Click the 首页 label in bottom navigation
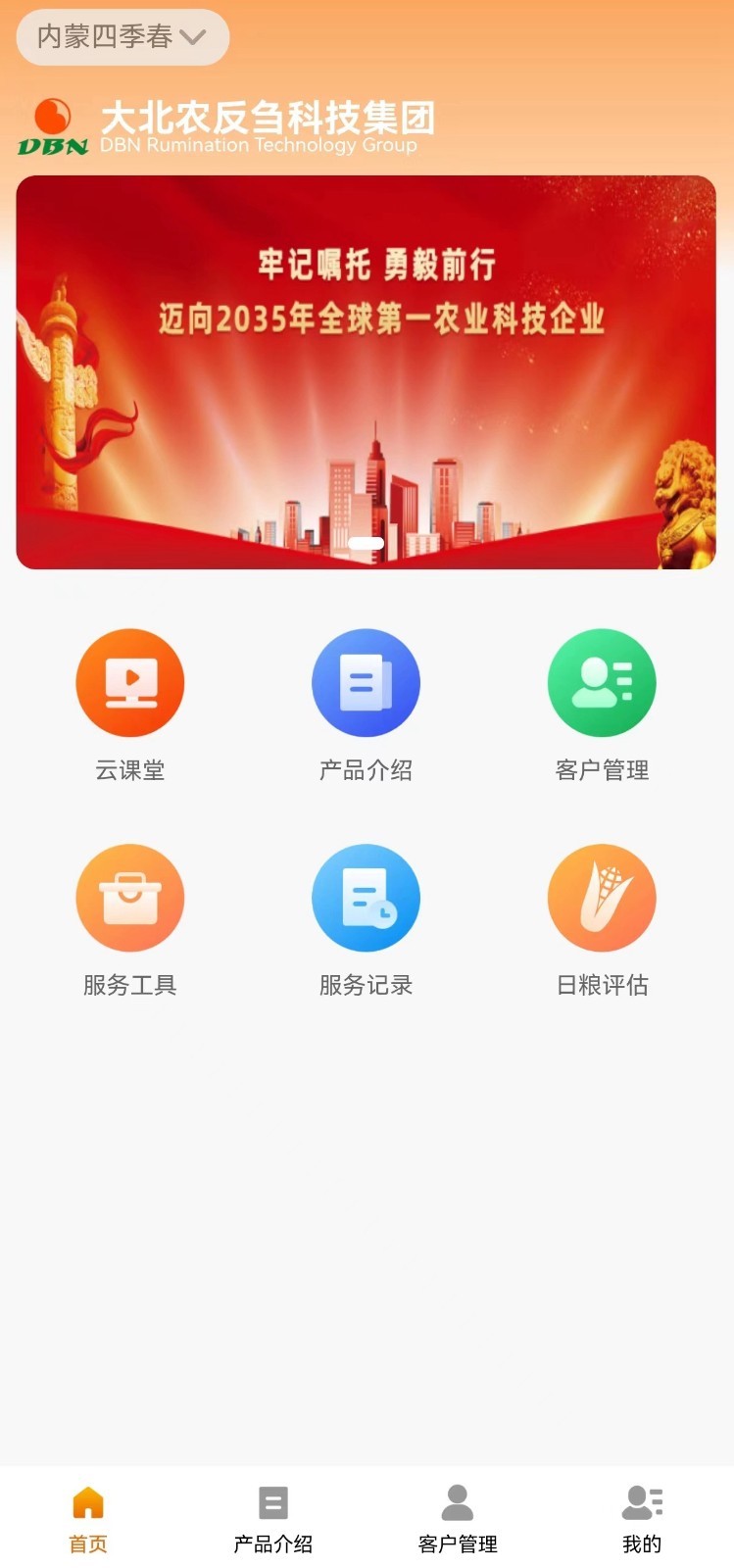This screenshot has width=734, height=1568. [x=87, y=1543]
